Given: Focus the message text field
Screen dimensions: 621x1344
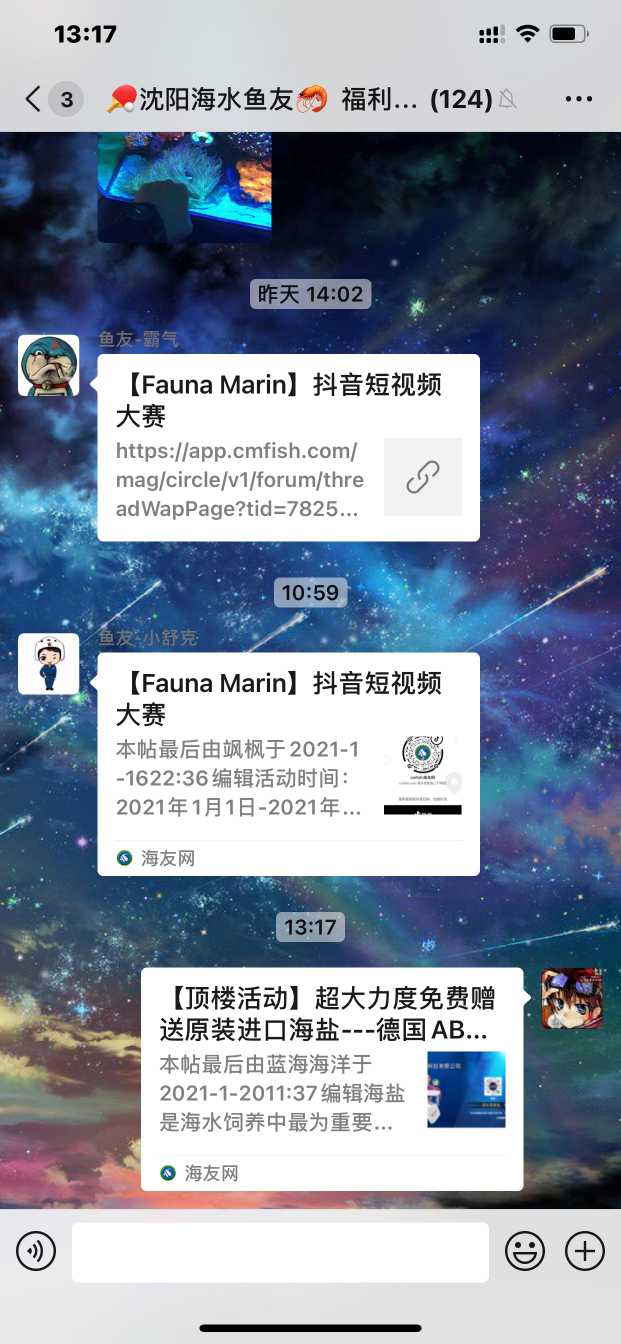Looking at the screenshot, I should pyautogui.click(x=280, y=1251).
